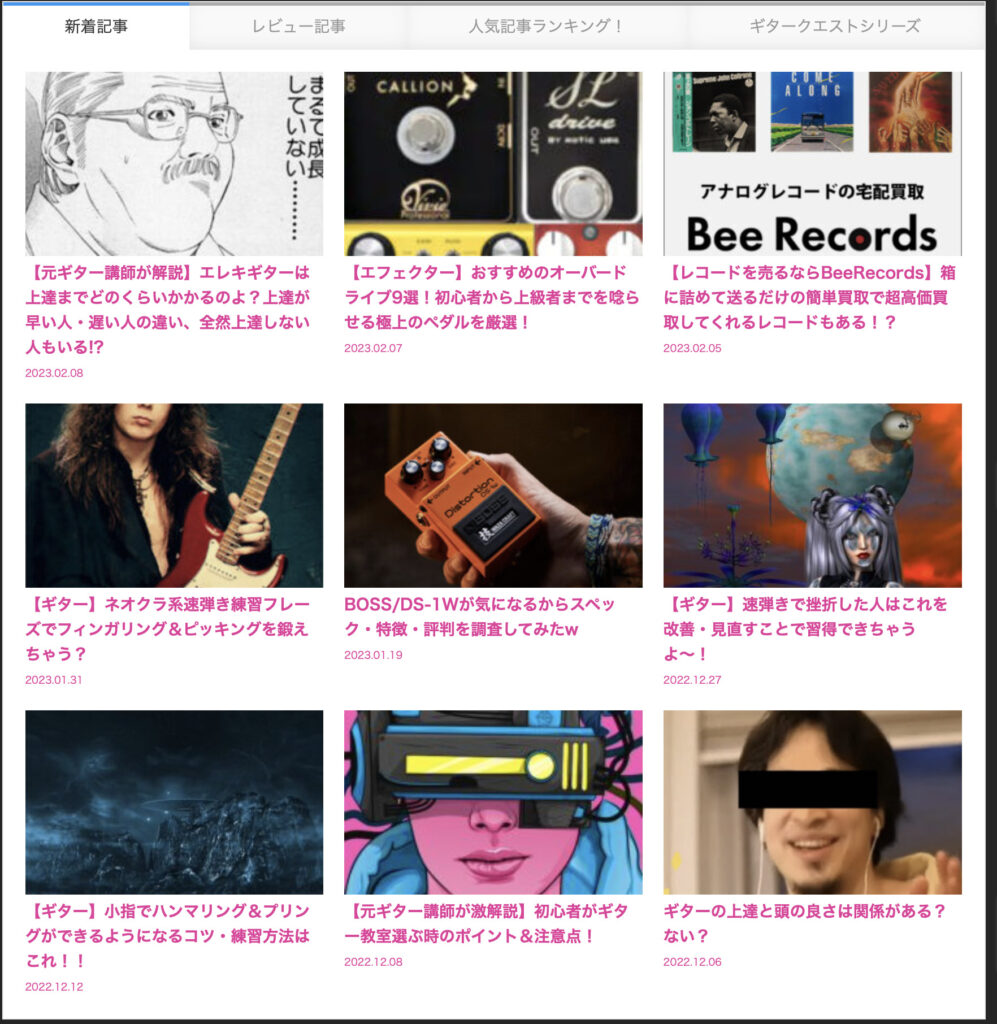This screenshot has width=997, height=1024.
Task: Open the おすすめのオーバードライブ9選 article
Action: tap(490, 297)
